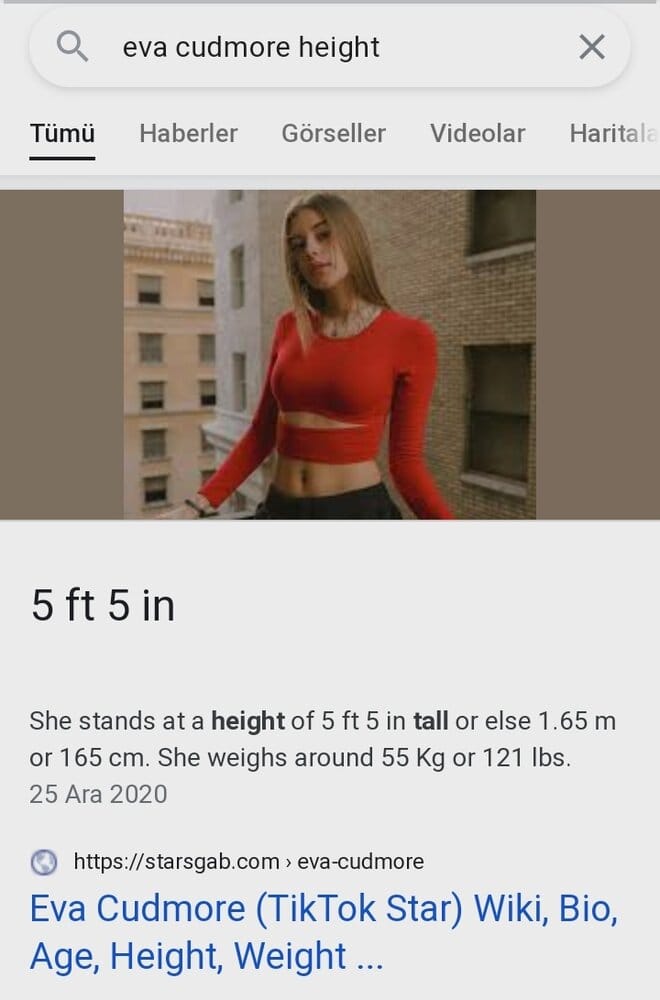Switch to the Haritalar tab

pos(612,133)
